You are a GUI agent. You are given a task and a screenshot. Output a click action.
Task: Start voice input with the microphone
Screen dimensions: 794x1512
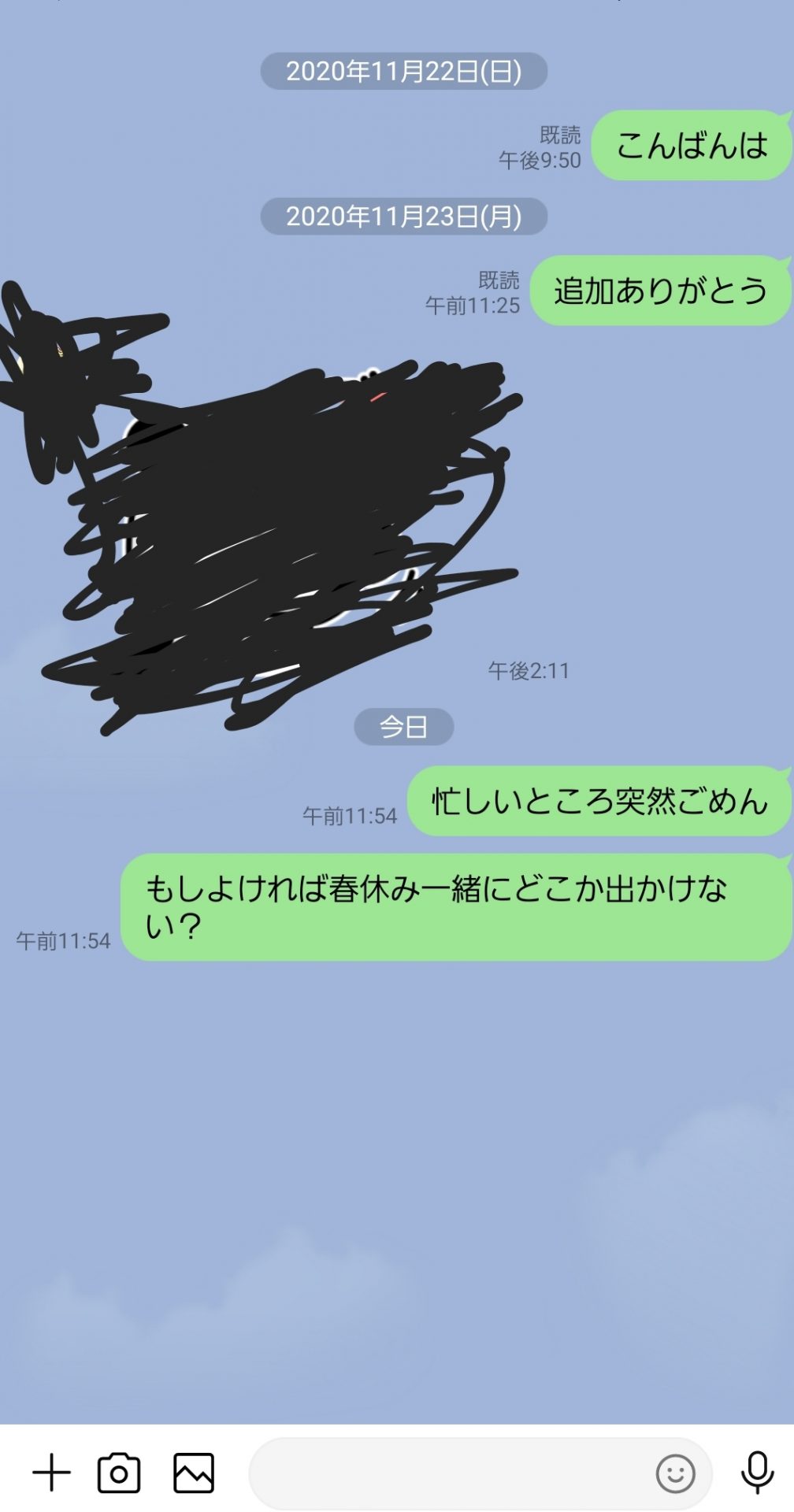tap(757, 1472)
